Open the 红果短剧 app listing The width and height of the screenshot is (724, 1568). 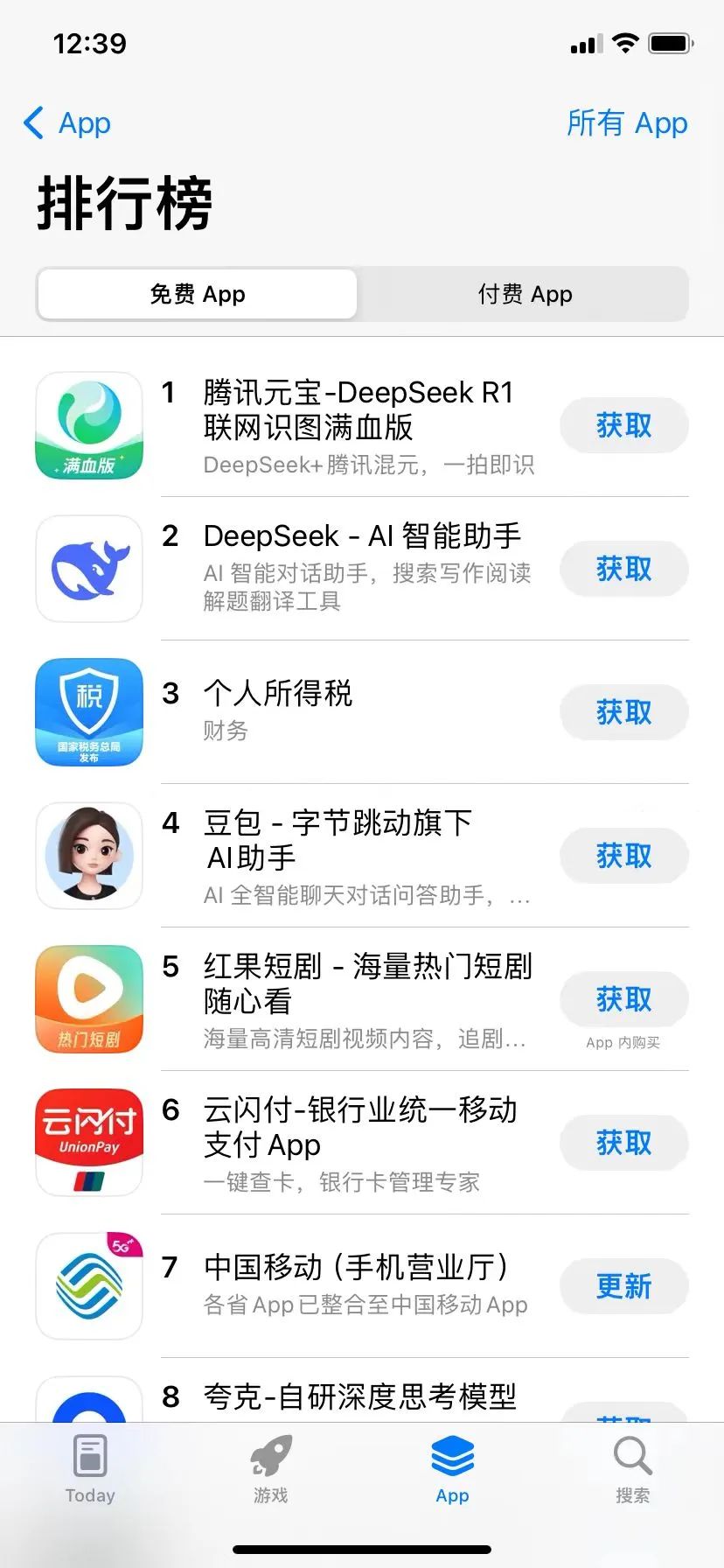click(367, 983)
